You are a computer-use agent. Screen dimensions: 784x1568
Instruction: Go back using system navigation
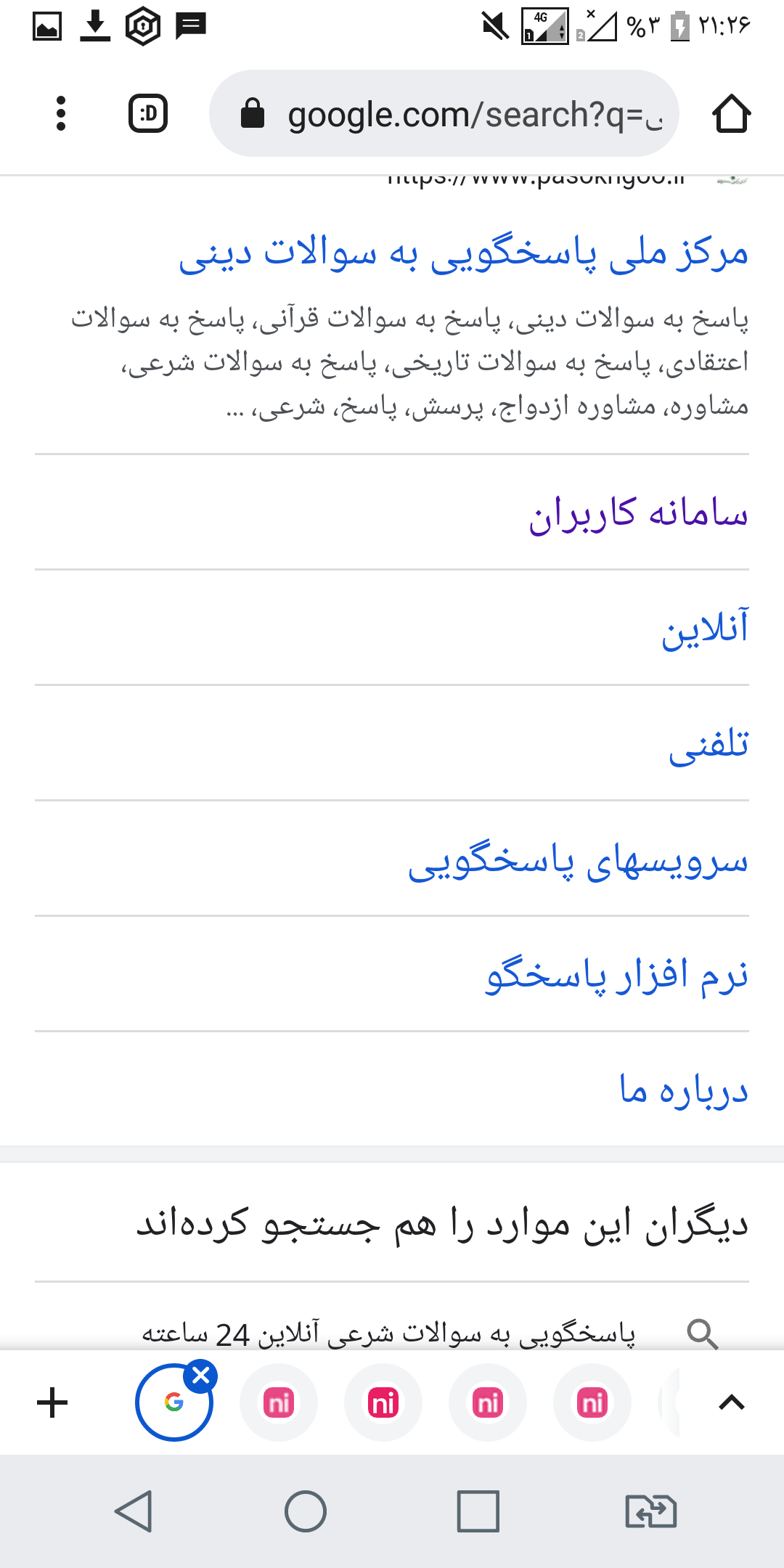(134, 1511)
